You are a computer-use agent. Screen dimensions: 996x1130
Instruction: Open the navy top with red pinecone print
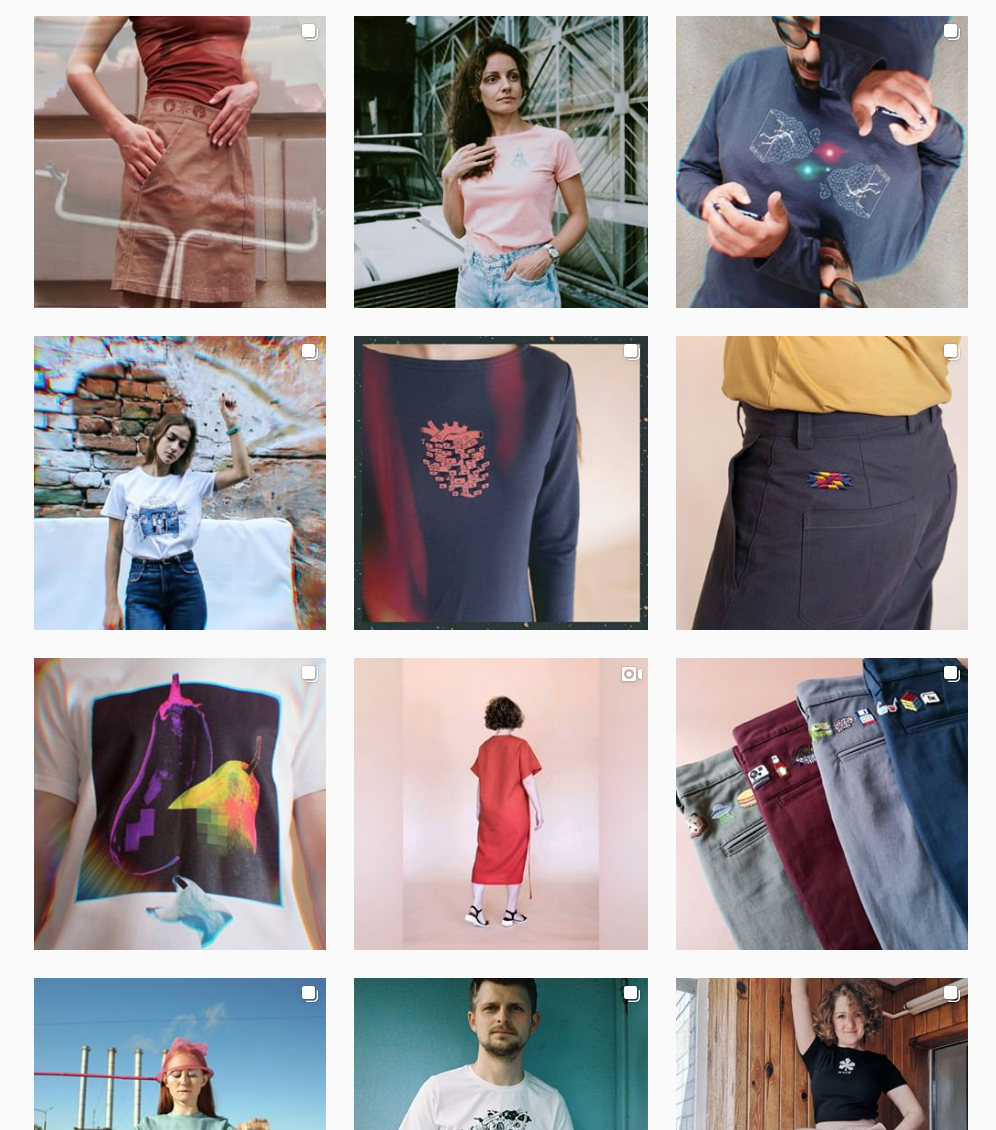pyautogui.click(x=500, y=483)
